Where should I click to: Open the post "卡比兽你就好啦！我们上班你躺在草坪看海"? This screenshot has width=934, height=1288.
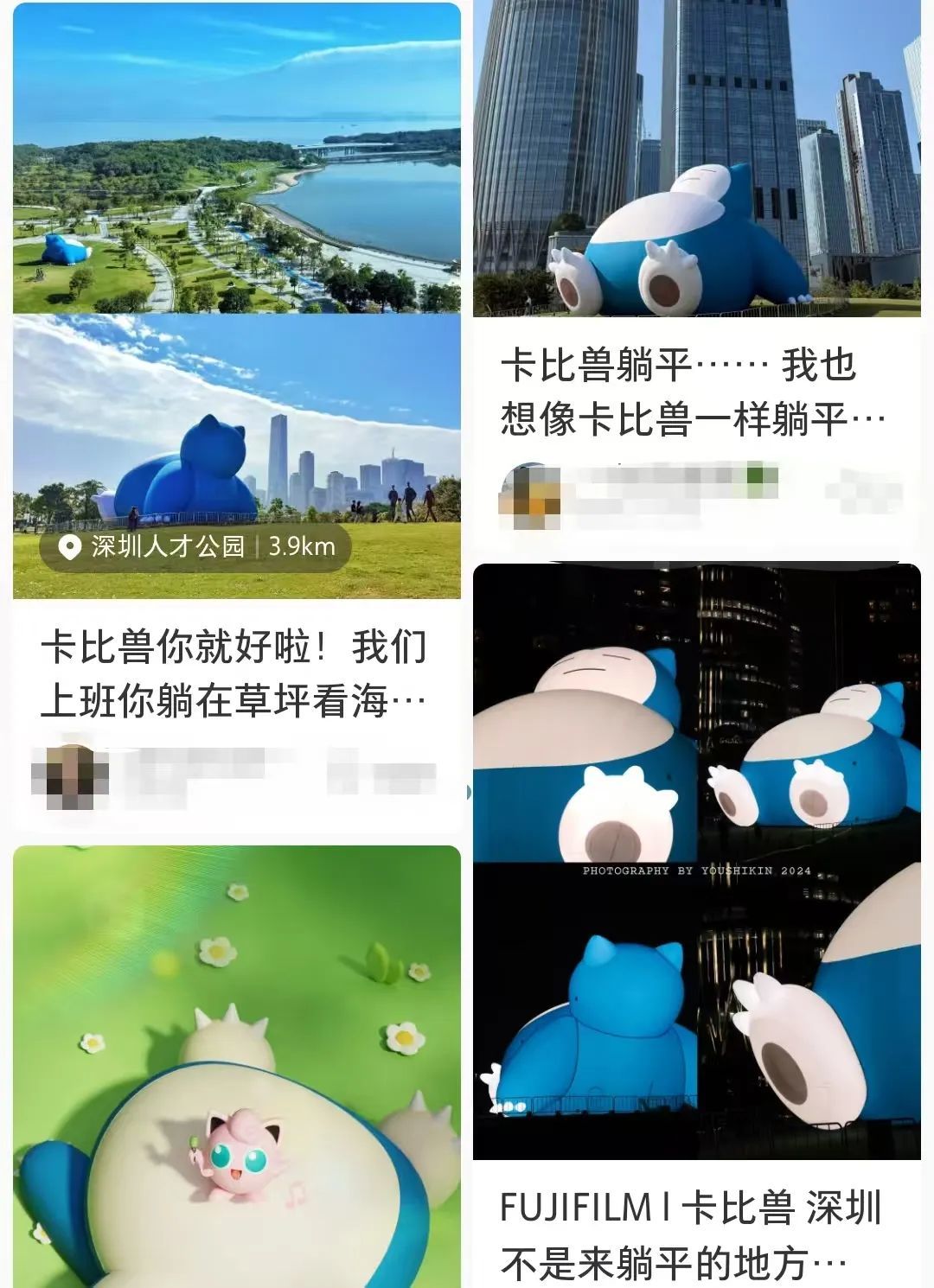pos(233,674)
